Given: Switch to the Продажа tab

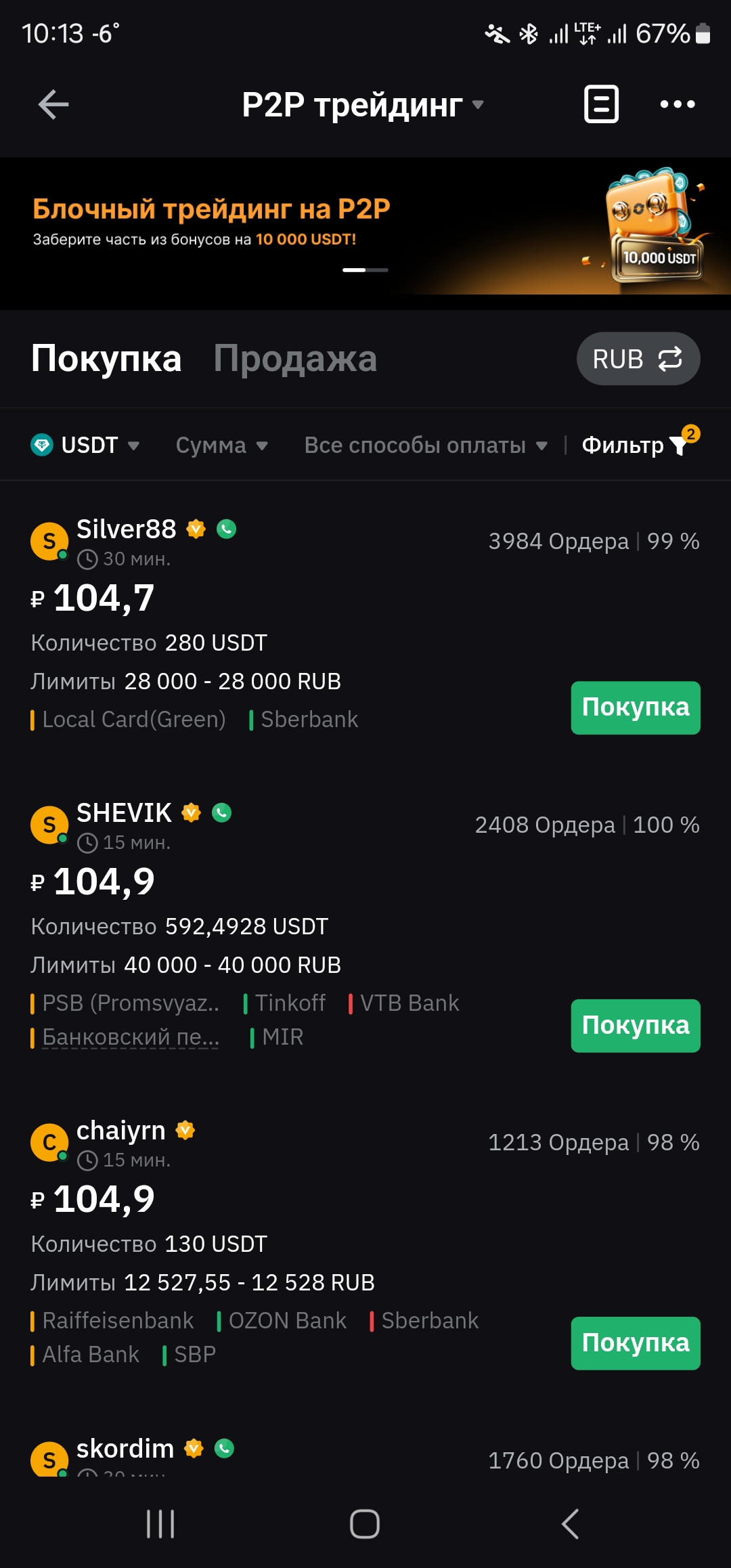Looking at the screenshot, I should tap(295, 358).
